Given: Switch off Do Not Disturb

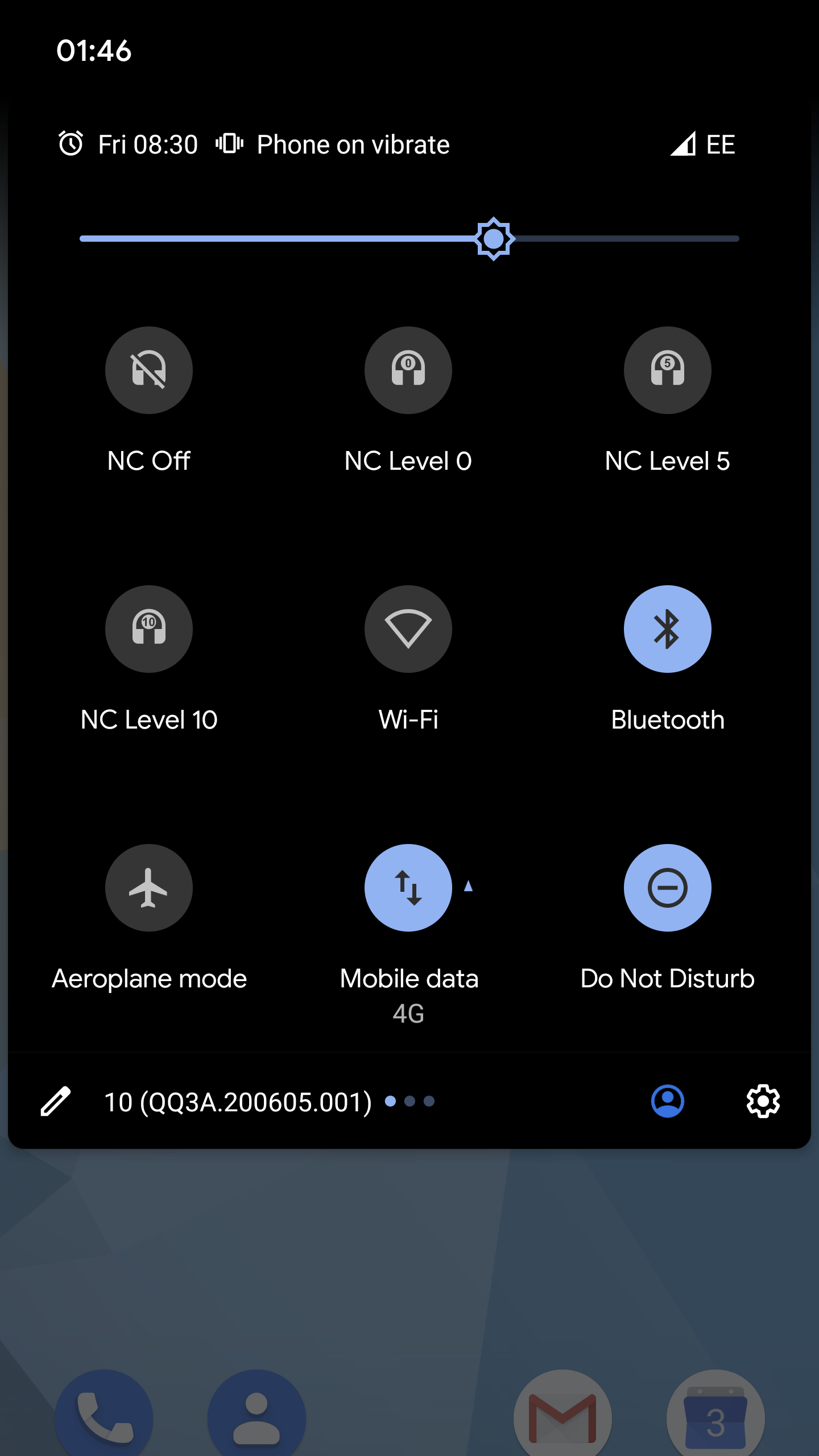Looking at the screenshot, I should [x=667, y=888].
